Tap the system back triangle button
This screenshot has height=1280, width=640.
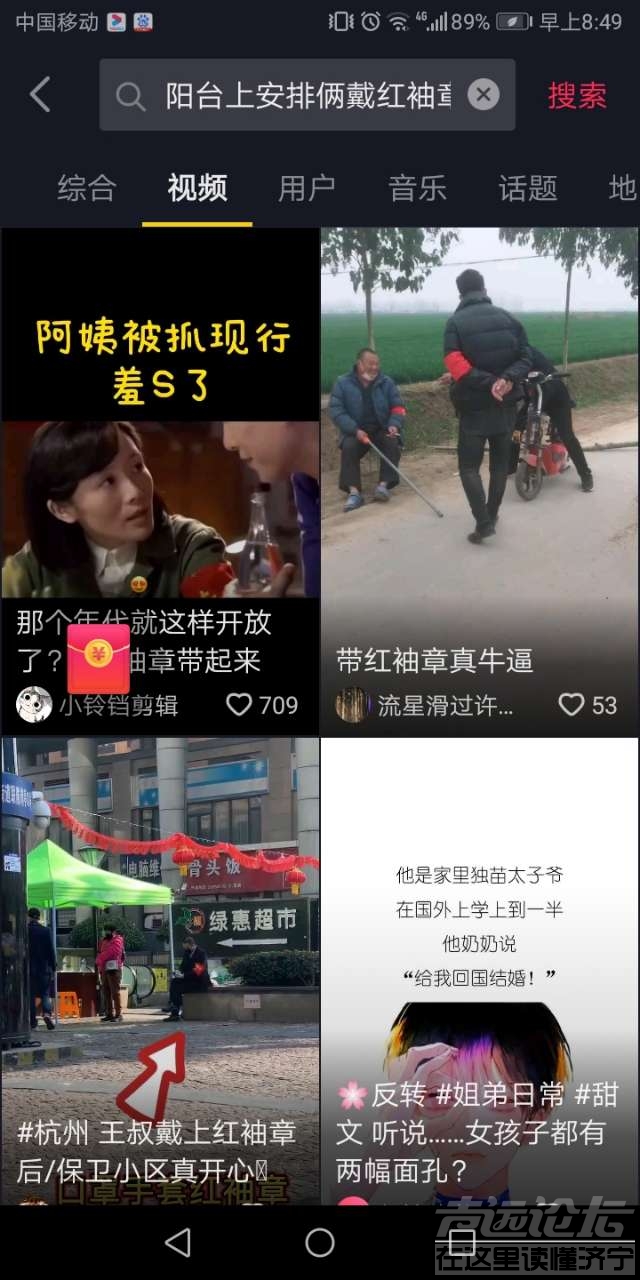pos(178,1242)
